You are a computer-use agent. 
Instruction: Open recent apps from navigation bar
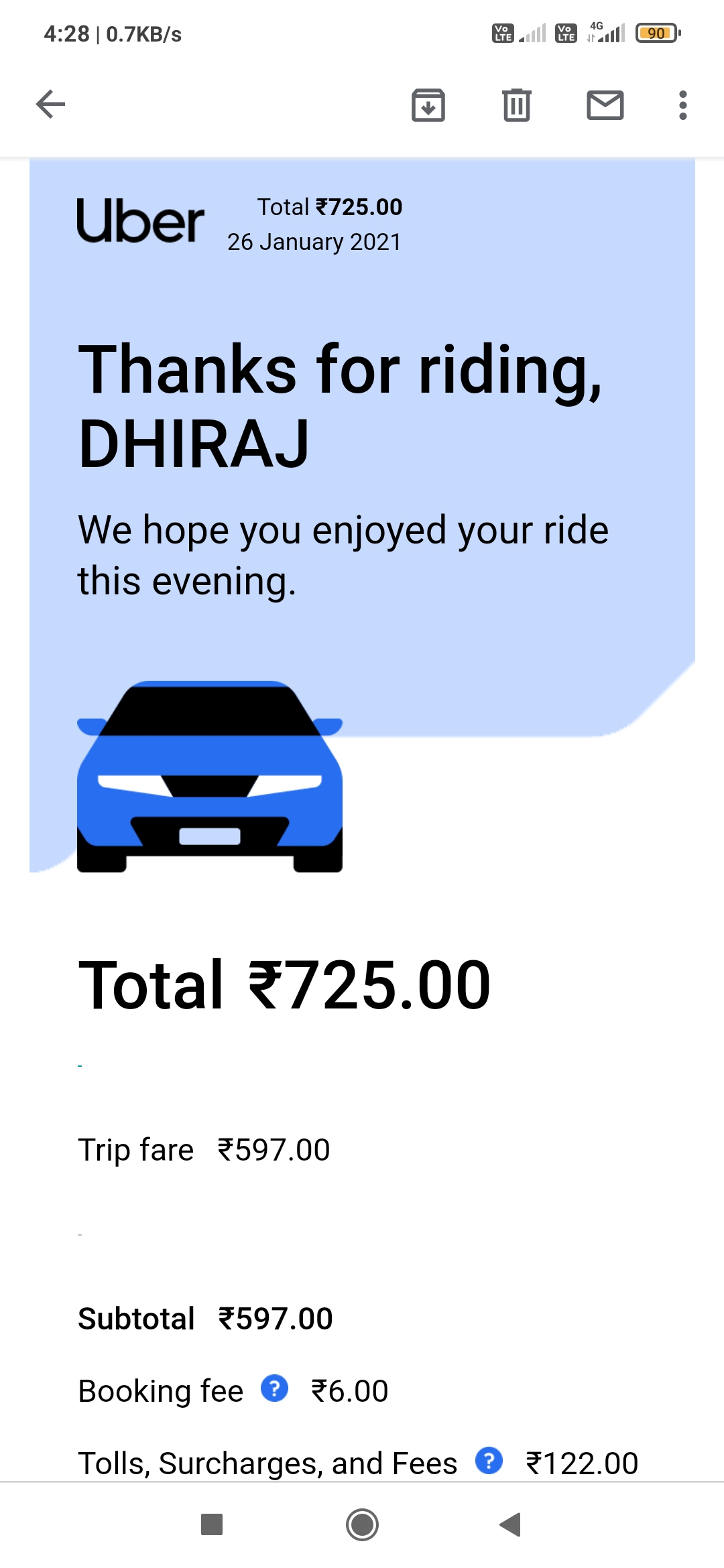tap(212, 1524)
